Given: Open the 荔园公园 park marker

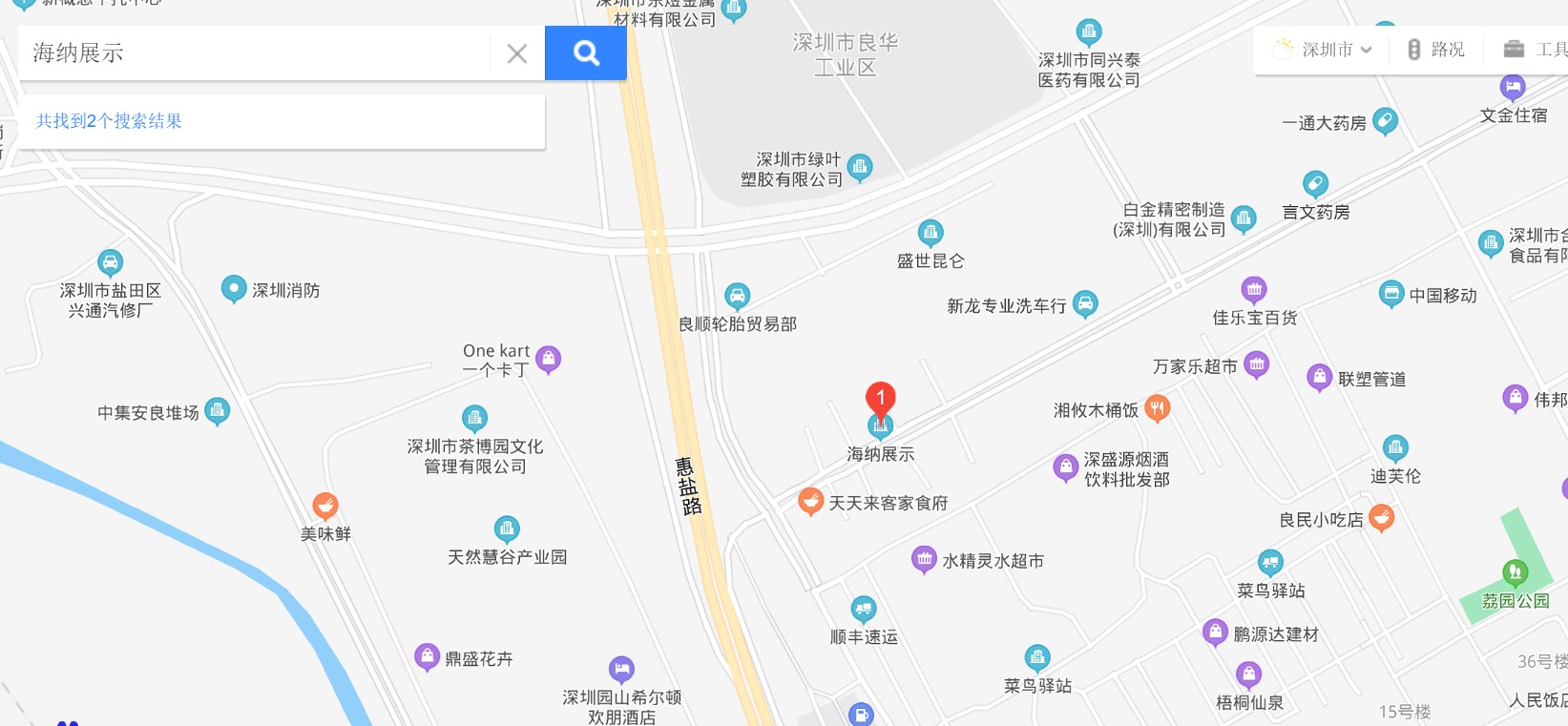Looking at the screenshot, I should pyautogui.click(x=1515, y=573).
